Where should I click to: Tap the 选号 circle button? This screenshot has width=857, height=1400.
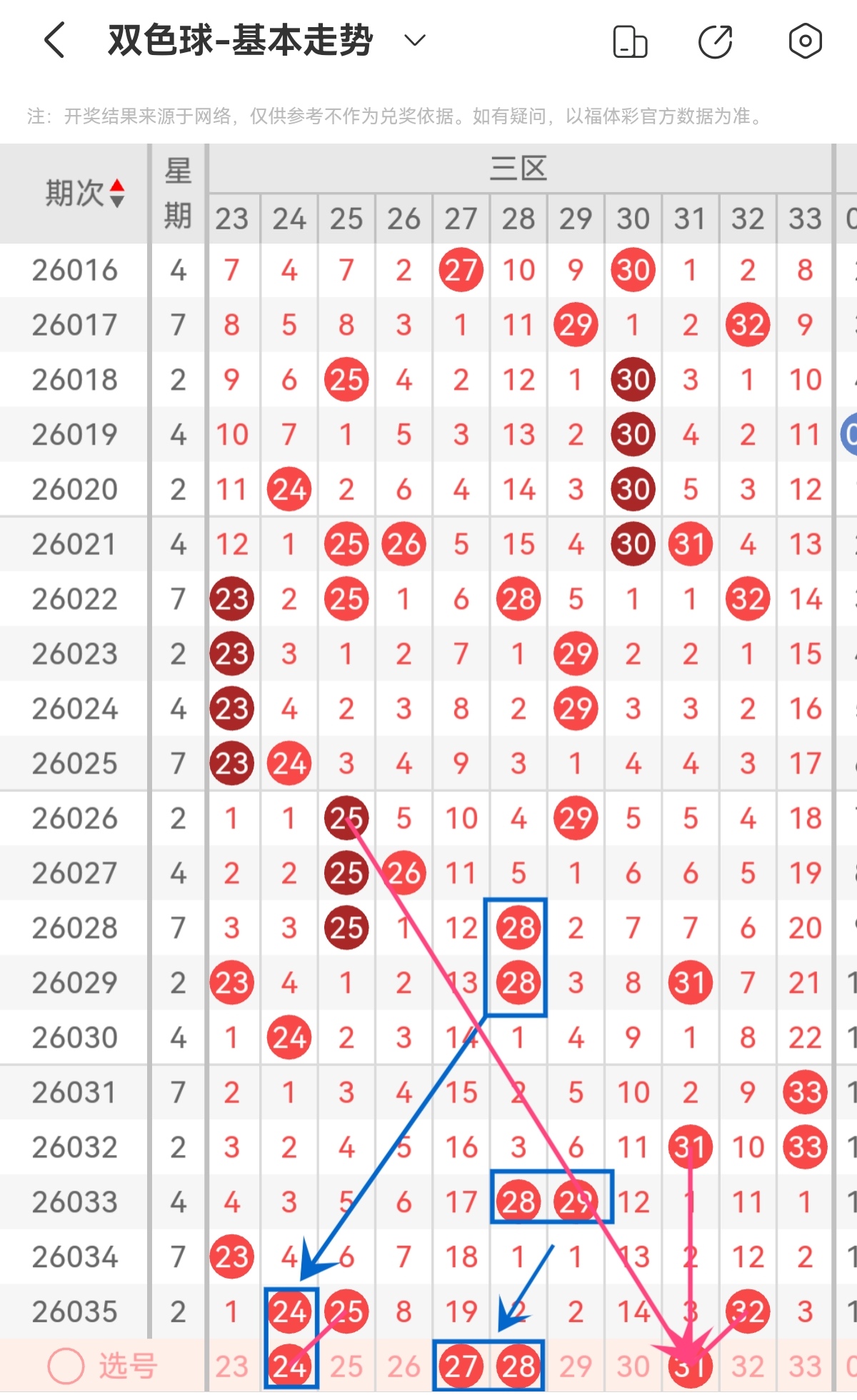66,1366
